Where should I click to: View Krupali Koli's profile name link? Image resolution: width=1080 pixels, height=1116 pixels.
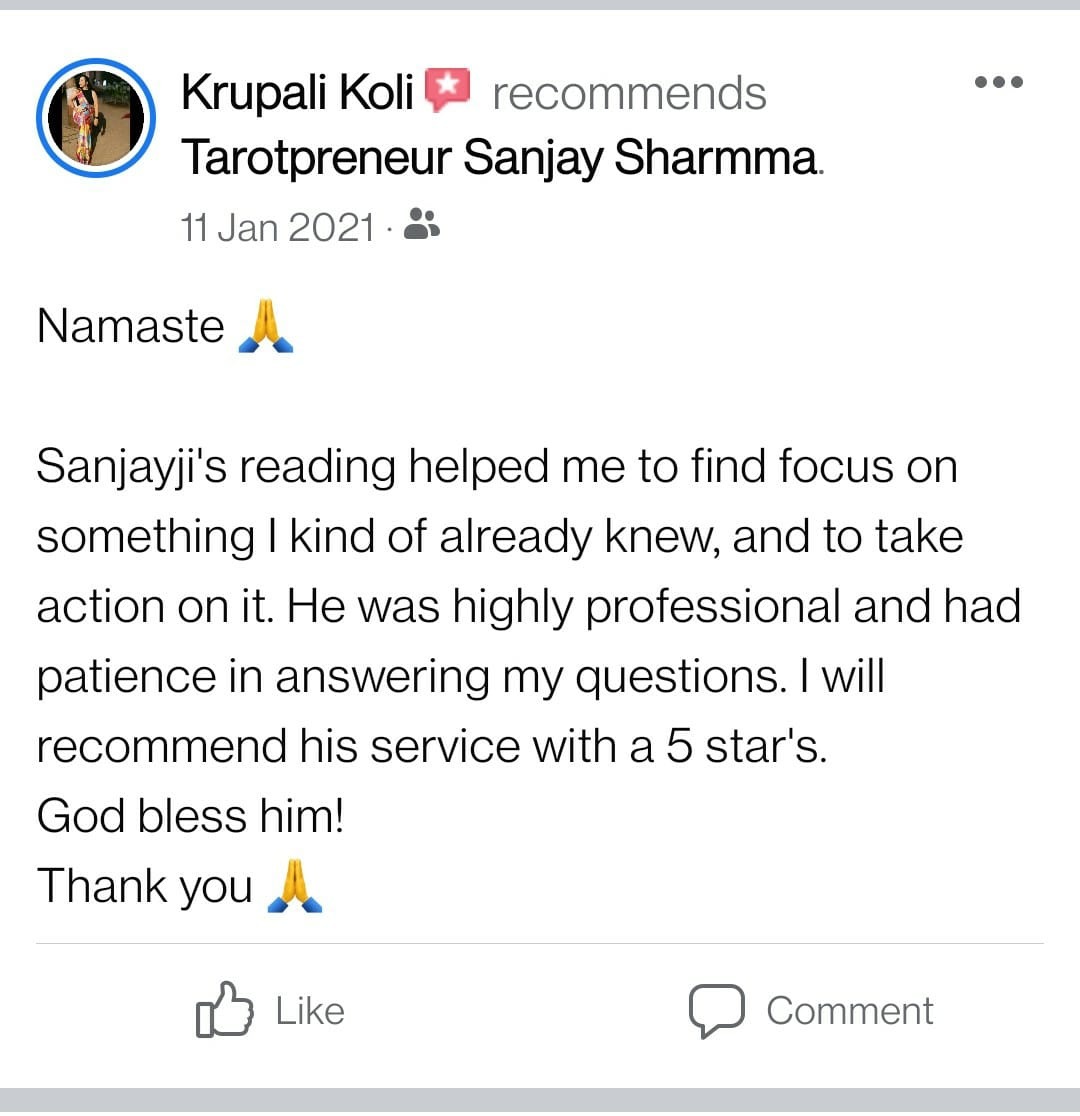tap(296, 94)
